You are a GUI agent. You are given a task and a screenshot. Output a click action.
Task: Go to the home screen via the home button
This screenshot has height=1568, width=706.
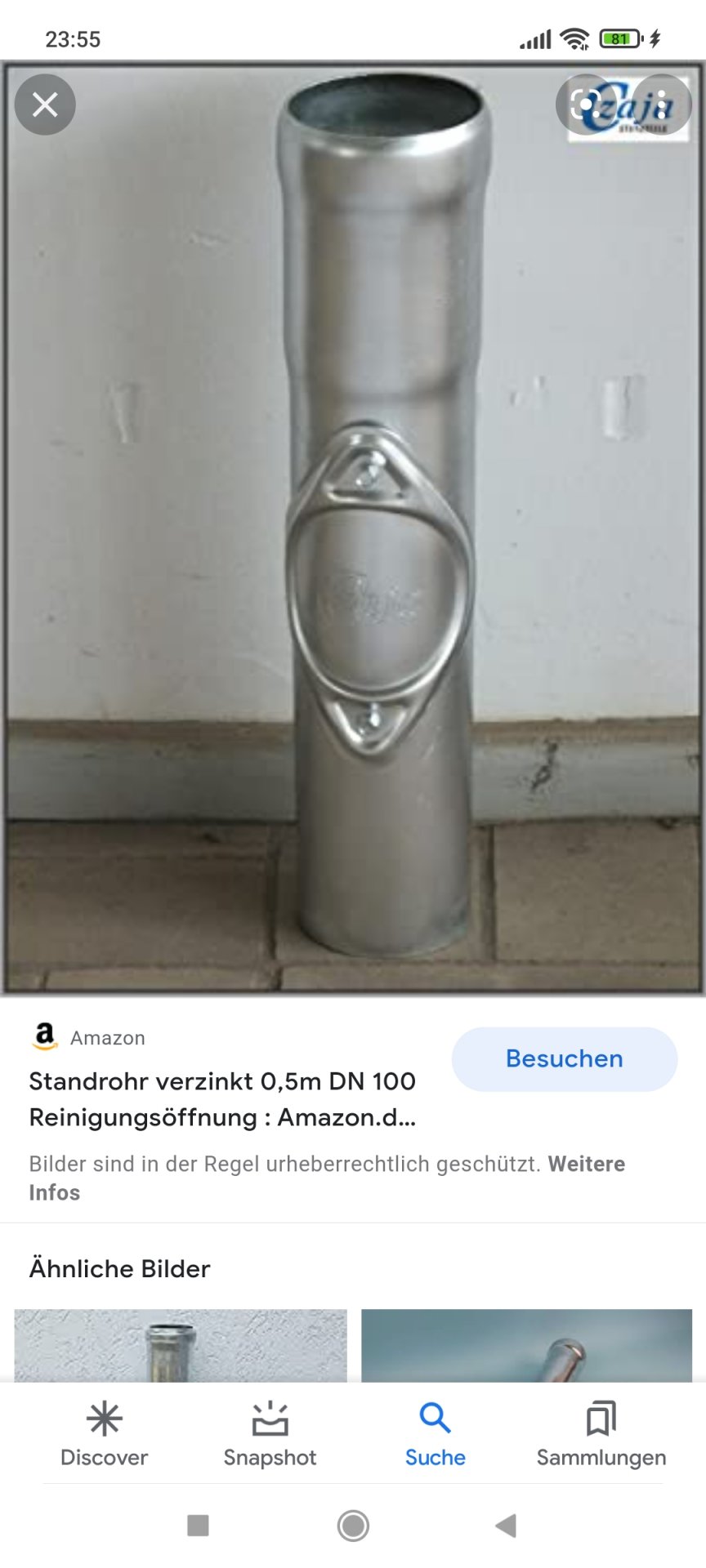353,1525
